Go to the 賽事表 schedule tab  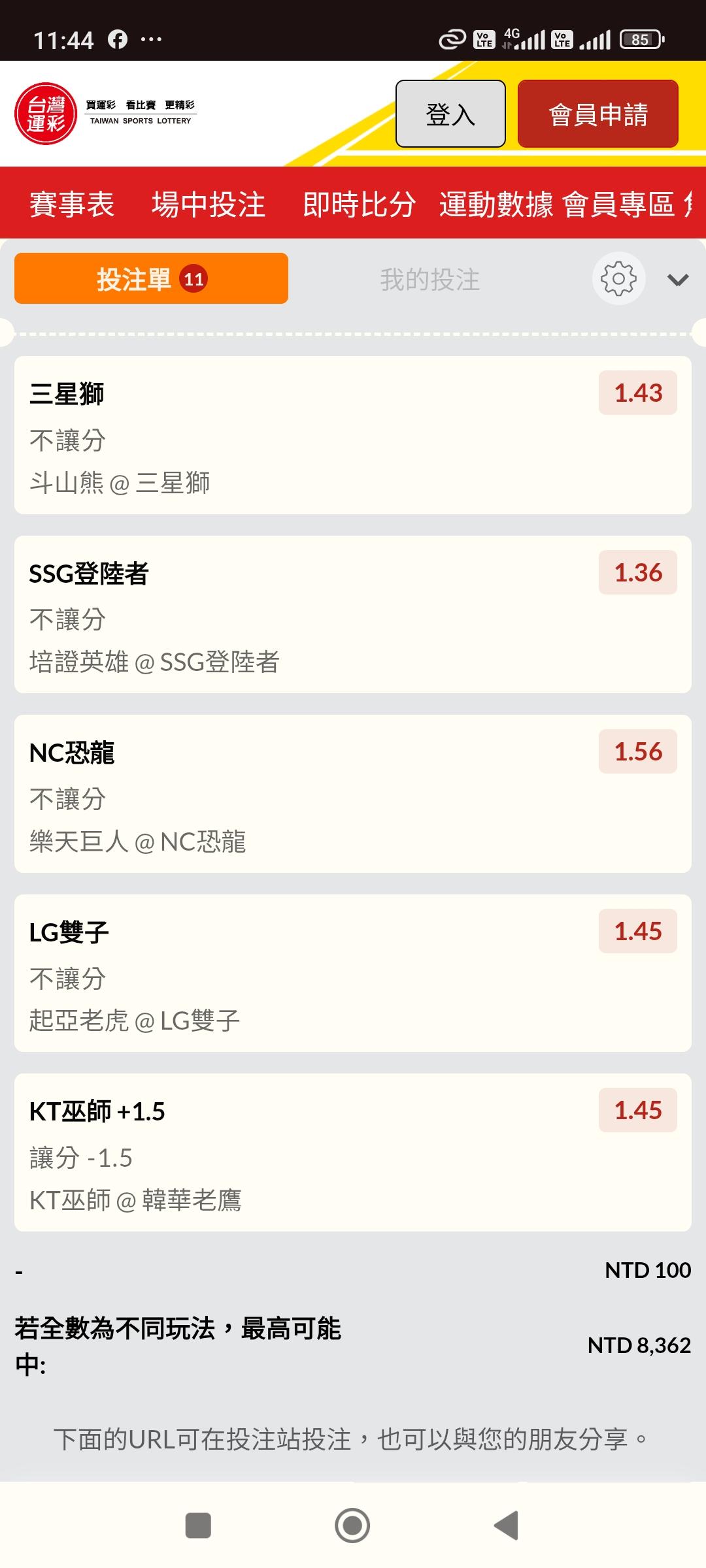72,204
